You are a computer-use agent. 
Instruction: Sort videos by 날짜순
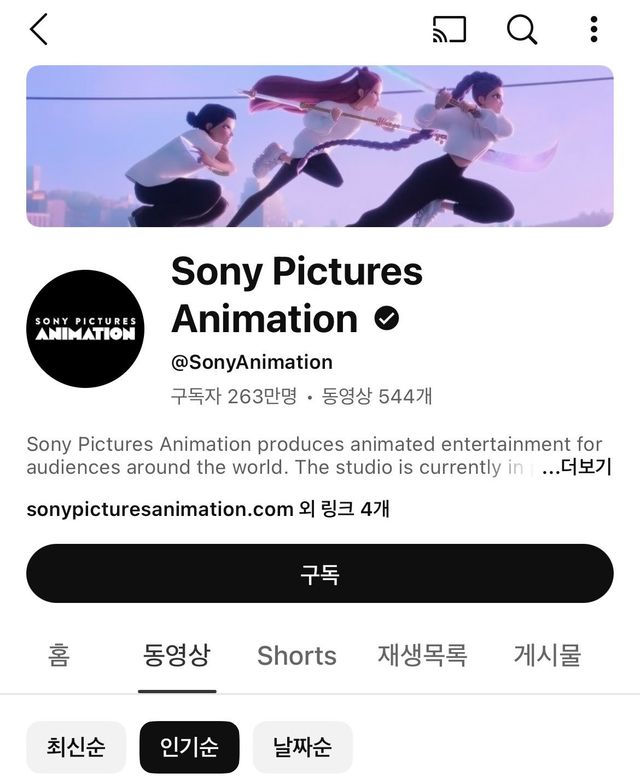pos(302,747)
